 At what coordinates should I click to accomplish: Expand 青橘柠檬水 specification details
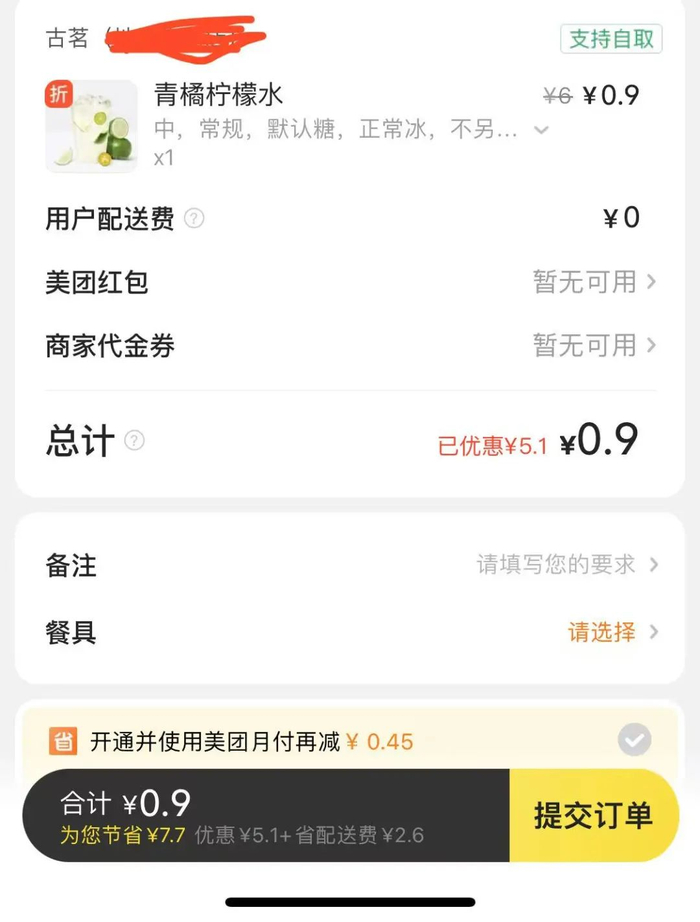(541, 130)
